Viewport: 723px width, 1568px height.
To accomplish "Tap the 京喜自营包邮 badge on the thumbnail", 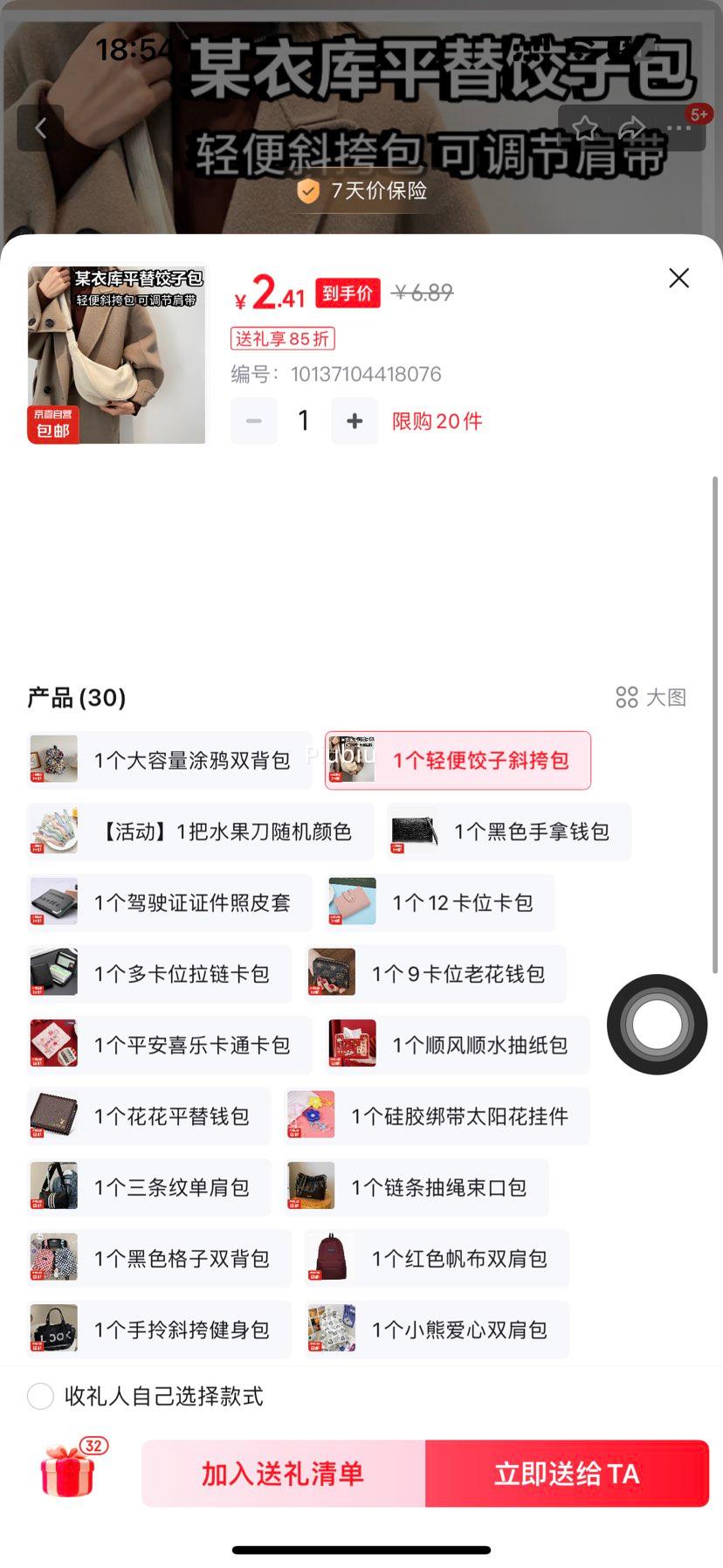I will coord(53,427).
